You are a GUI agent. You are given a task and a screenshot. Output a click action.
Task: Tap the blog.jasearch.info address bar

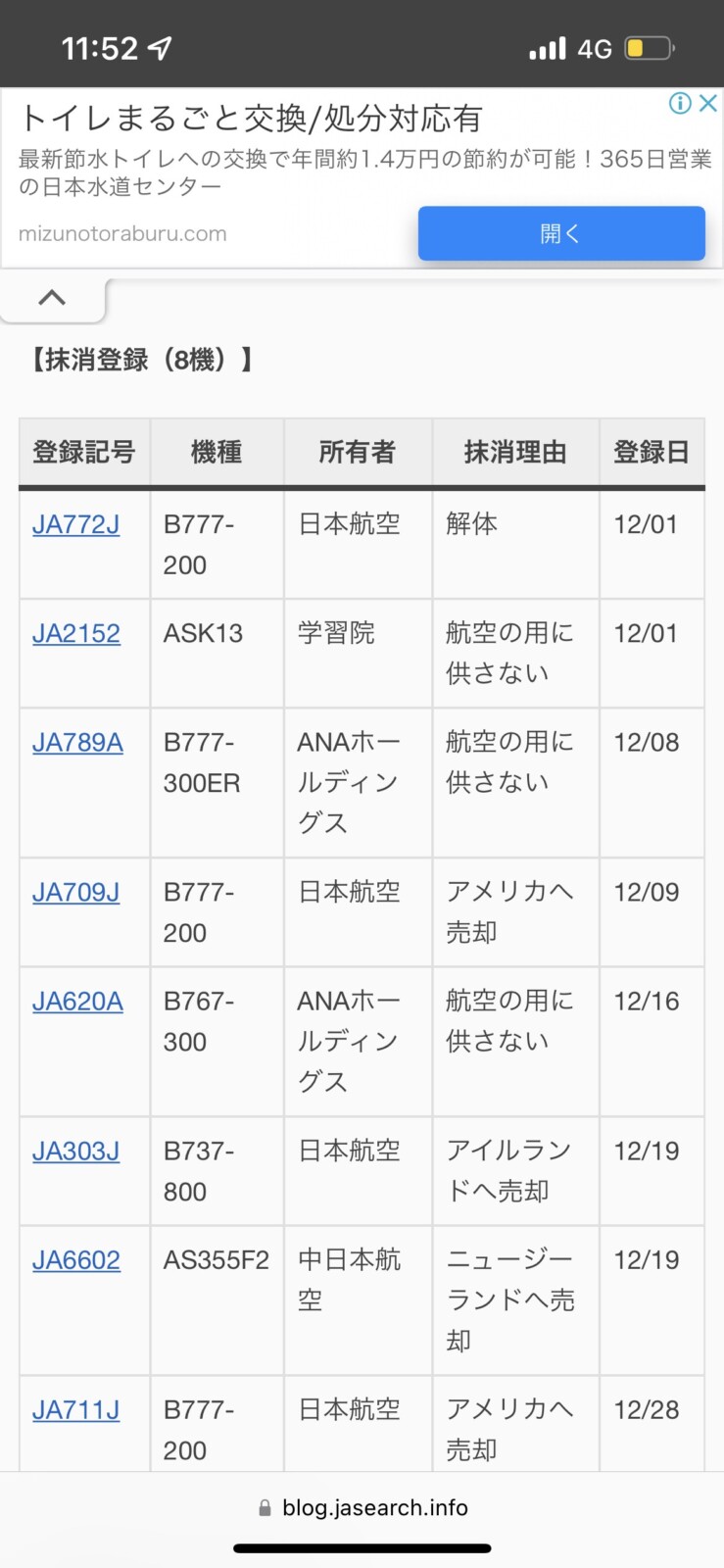(x=362, y=1507)
